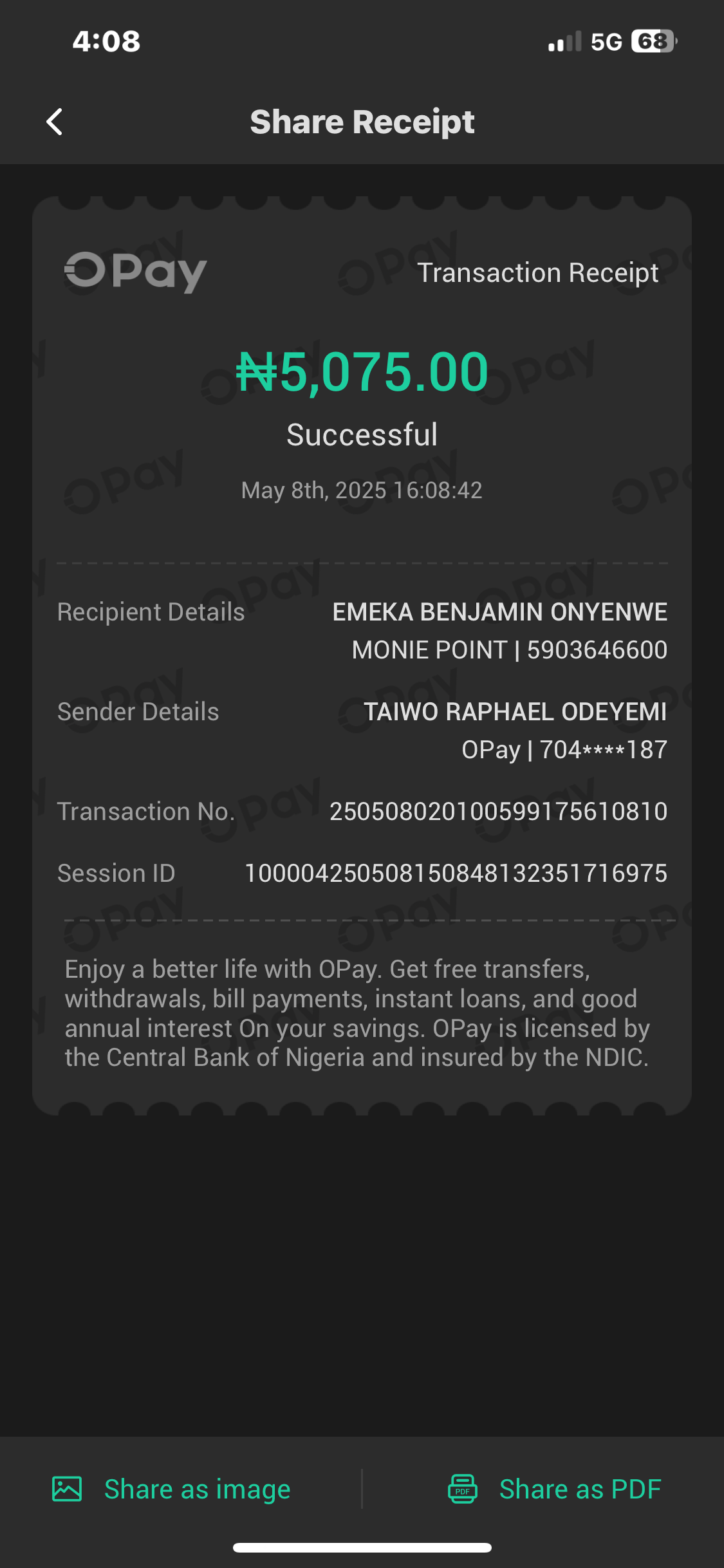The height and width of the screenshot is (1568, 724).
Task: Share the receipt as PDF
Action: coord(555,1489)
